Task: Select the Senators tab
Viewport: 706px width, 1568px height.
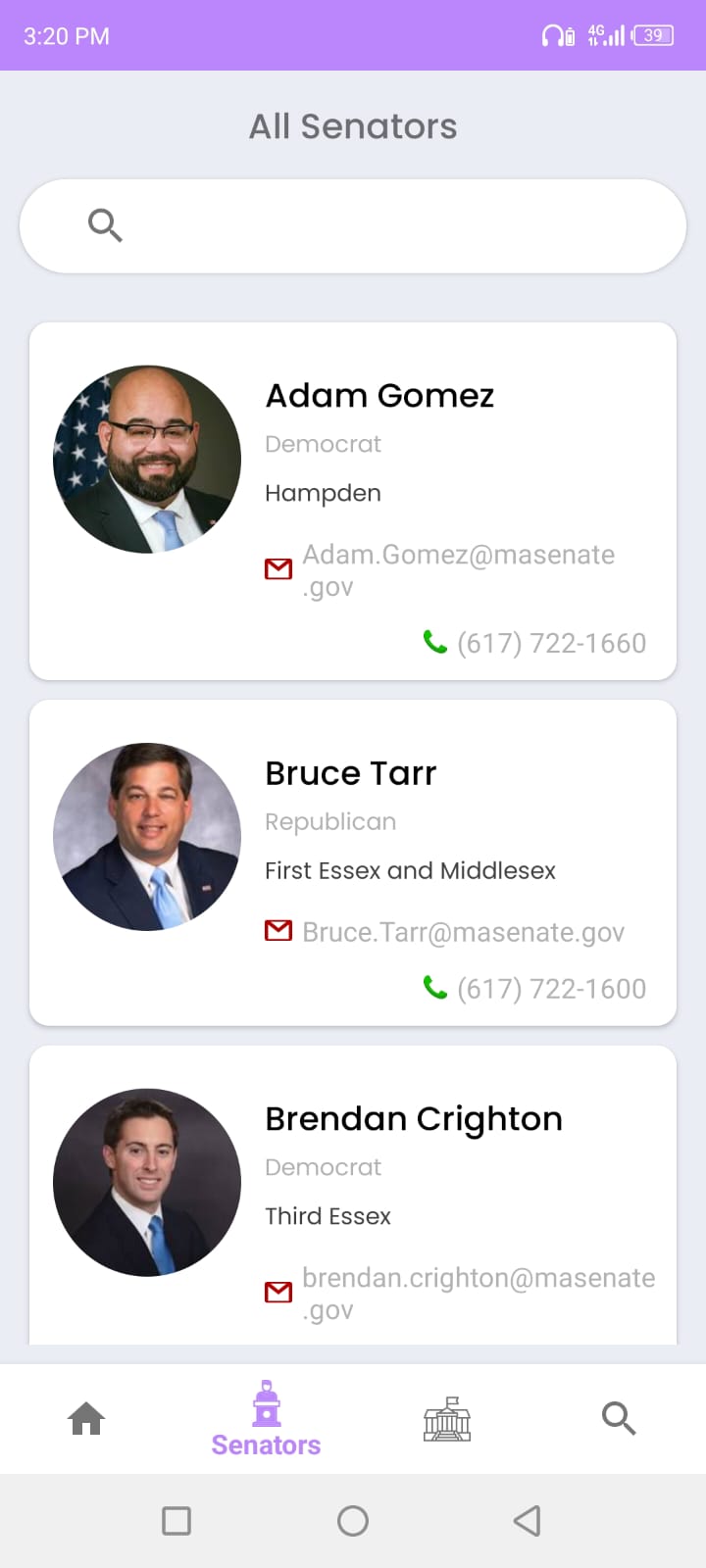Action: [266, 1419]
